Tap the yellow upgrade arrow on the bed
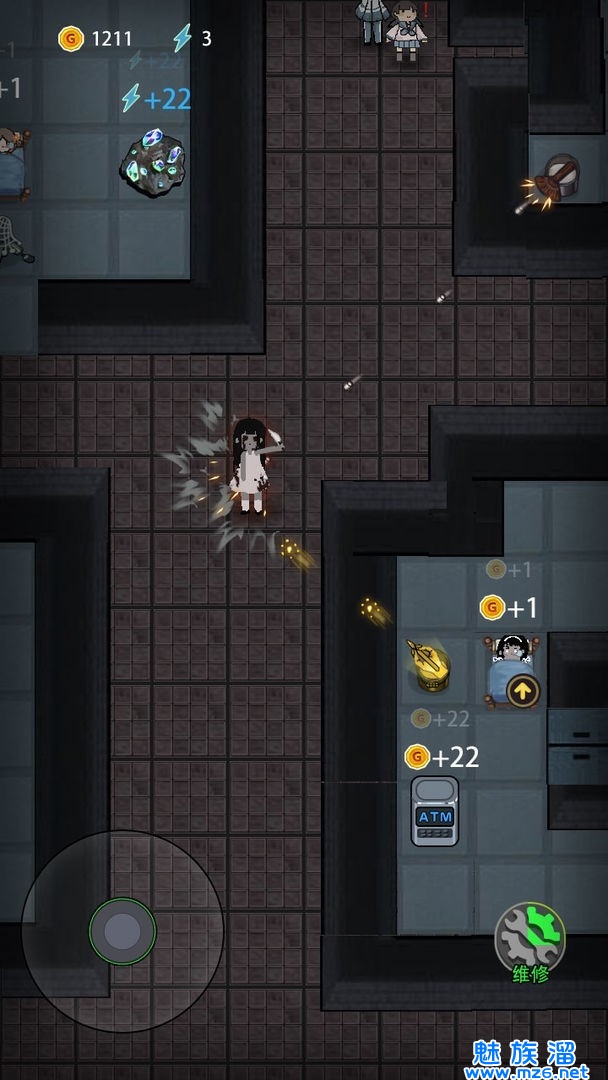The height and width of the screenshot is (1080, 608). [x=523, y=690]
